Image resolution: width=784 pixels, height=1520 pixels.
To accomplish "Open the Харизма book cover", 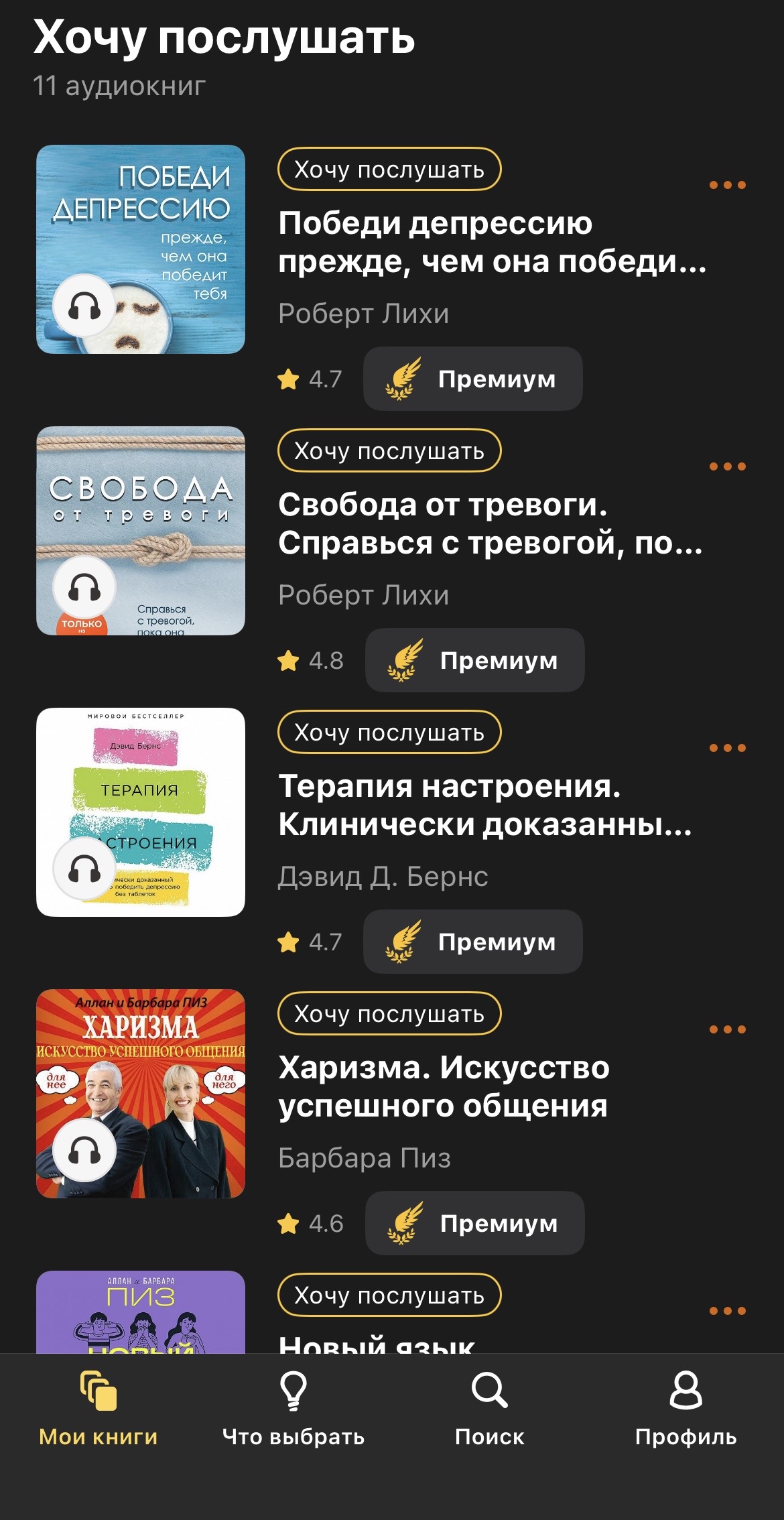I will pyautogui.click(x=141, y=1094).
